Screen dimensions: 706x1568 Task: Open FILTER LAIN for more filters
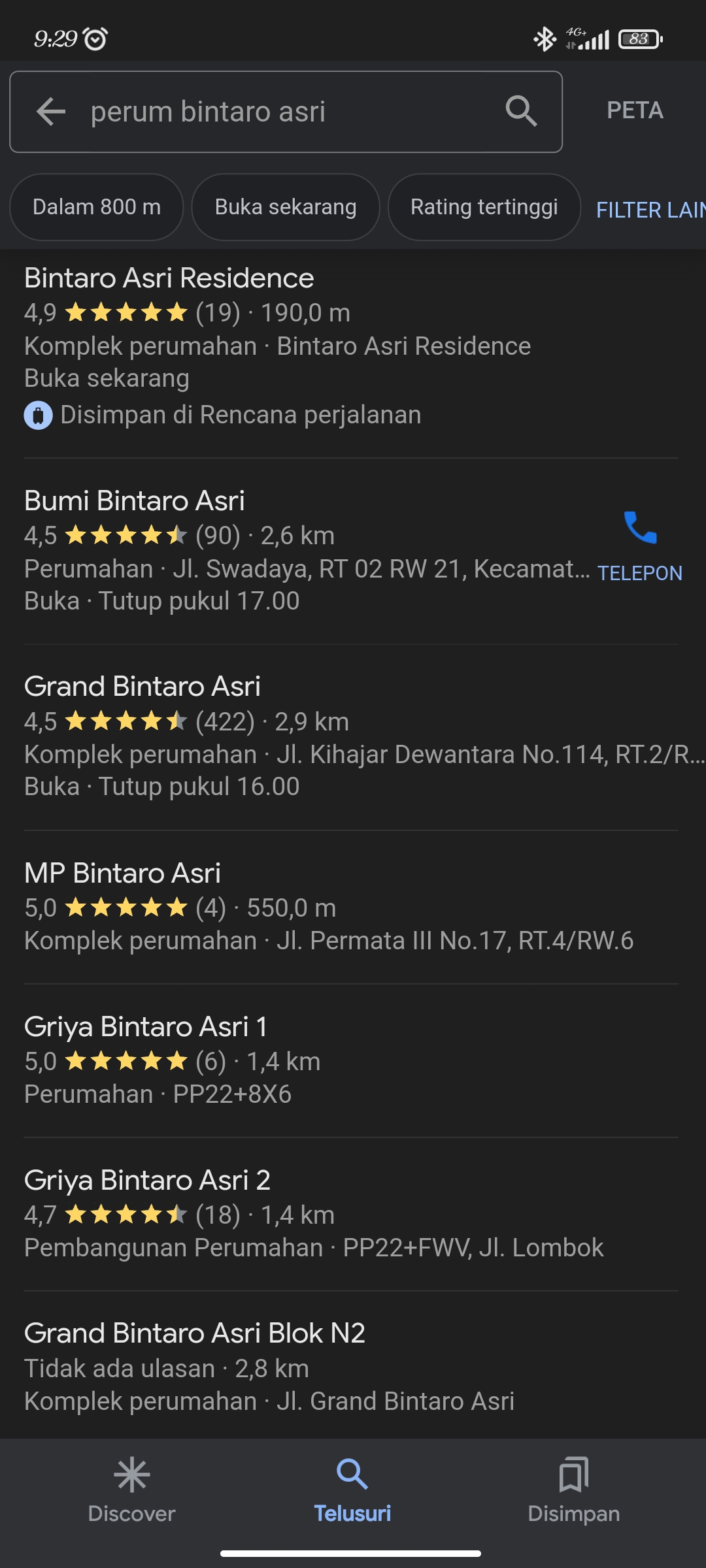pyautogui.click(x=650, y=210)
